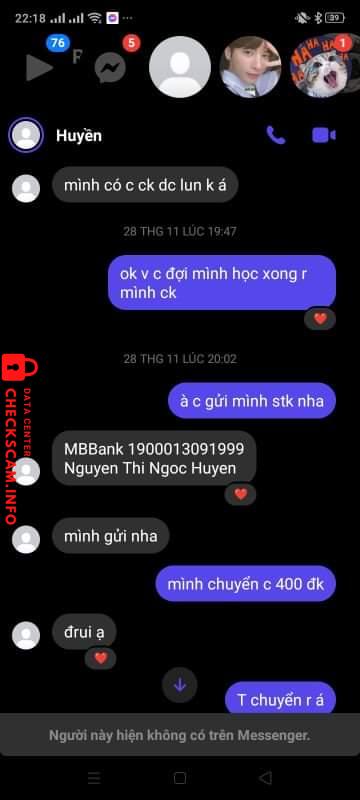Go back using the system back button
Image resolution: width=360 pixels, height=800 pixels.
[x=265, y=778]
